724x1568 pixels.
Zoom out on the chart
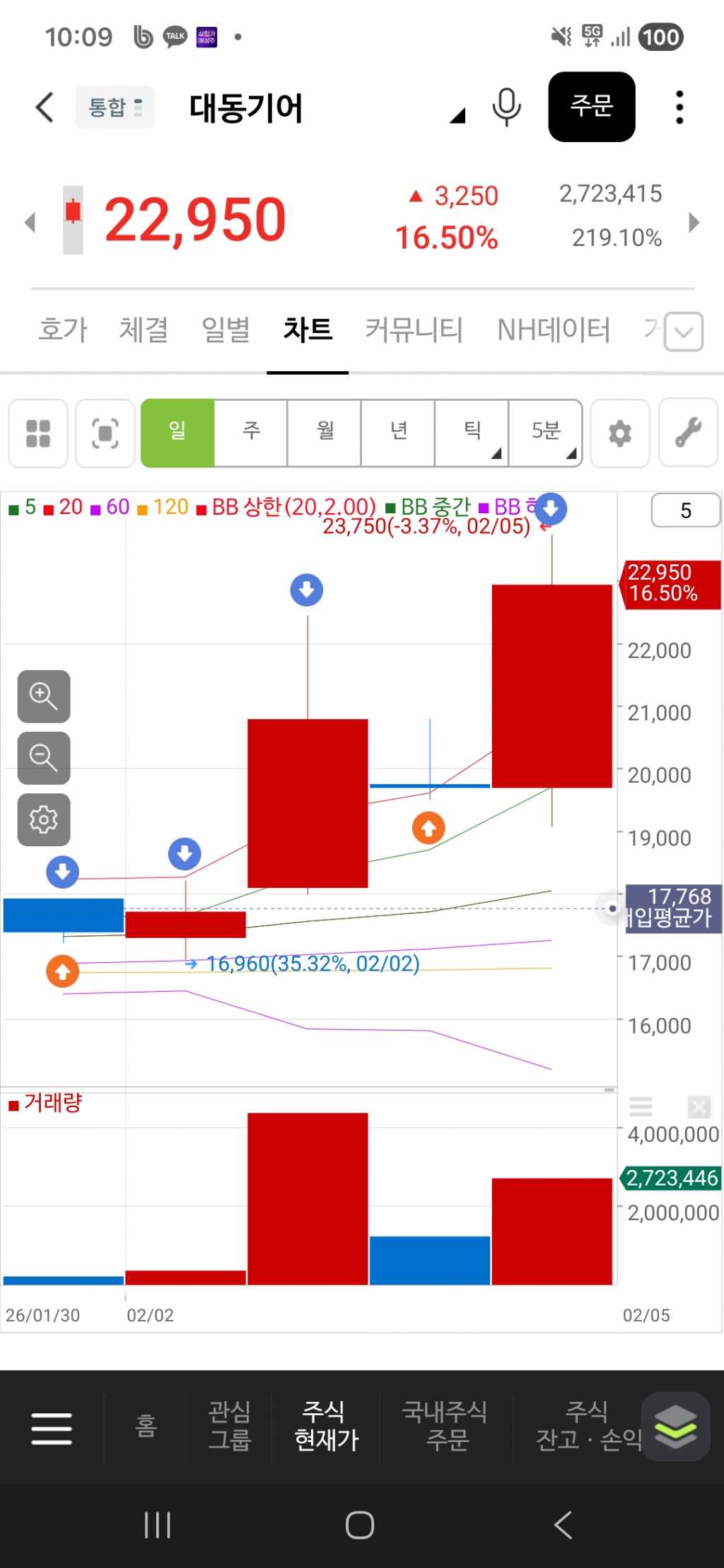click(x=44, y=758)
